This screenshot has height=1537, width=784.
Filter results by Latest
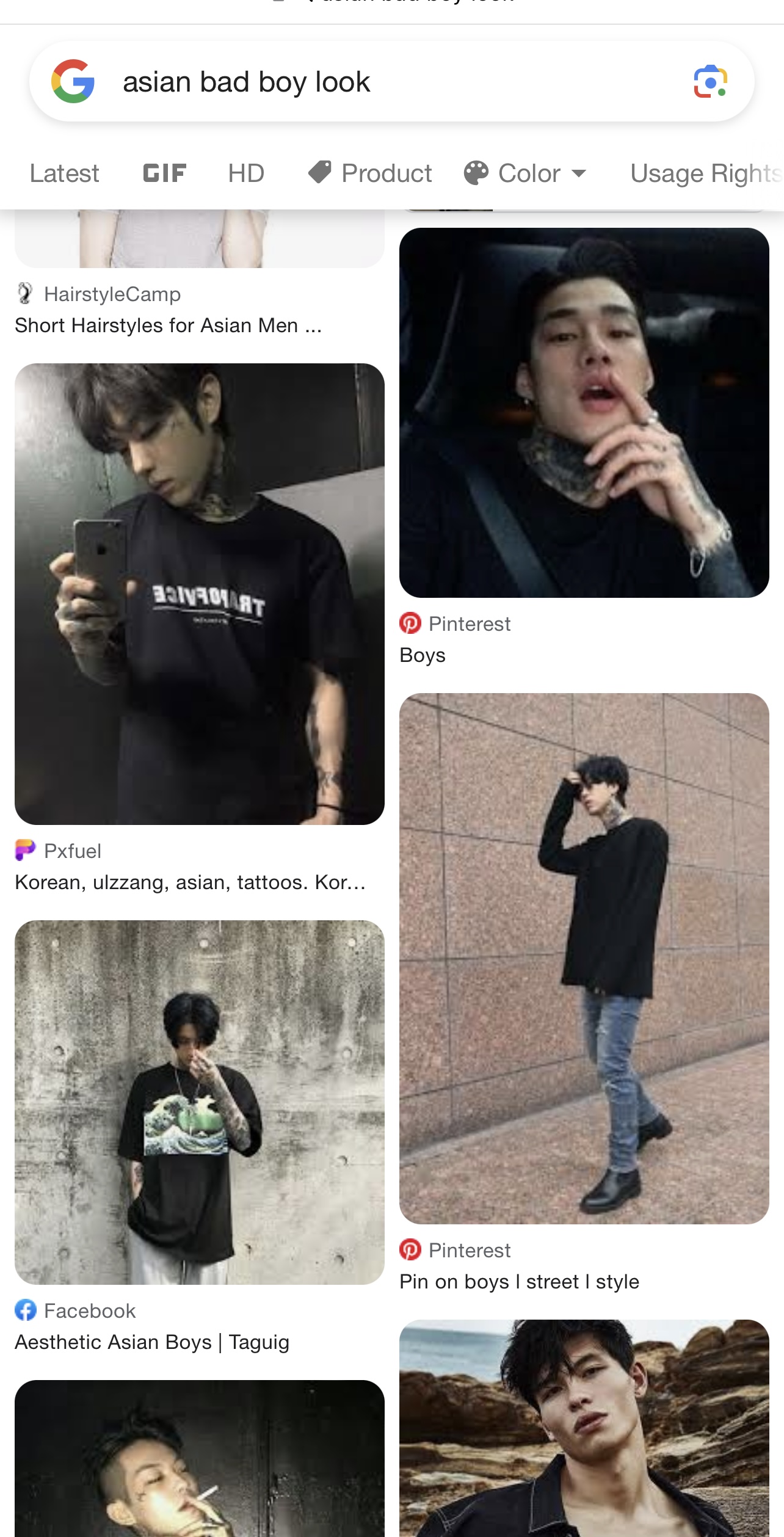click(x=64, y=173)
